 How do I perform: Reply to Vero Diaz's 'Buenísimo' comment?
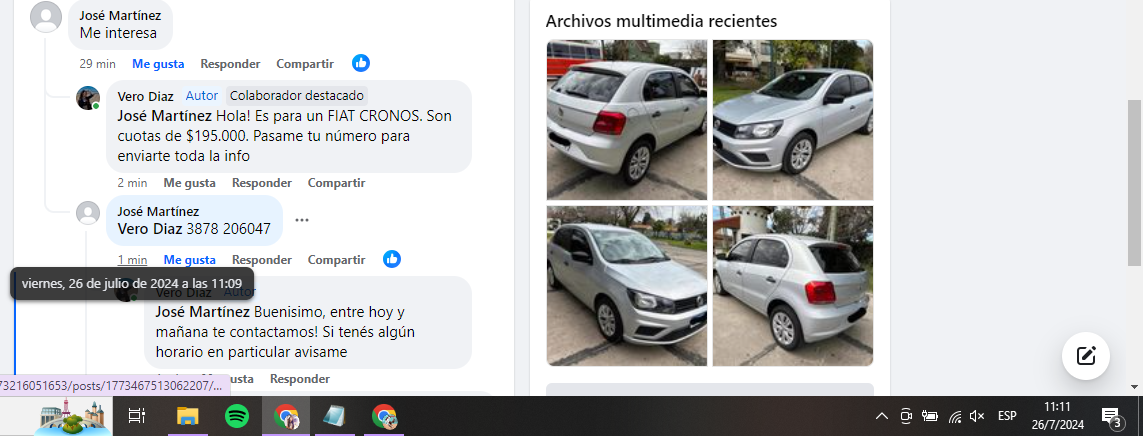[299, 379]
